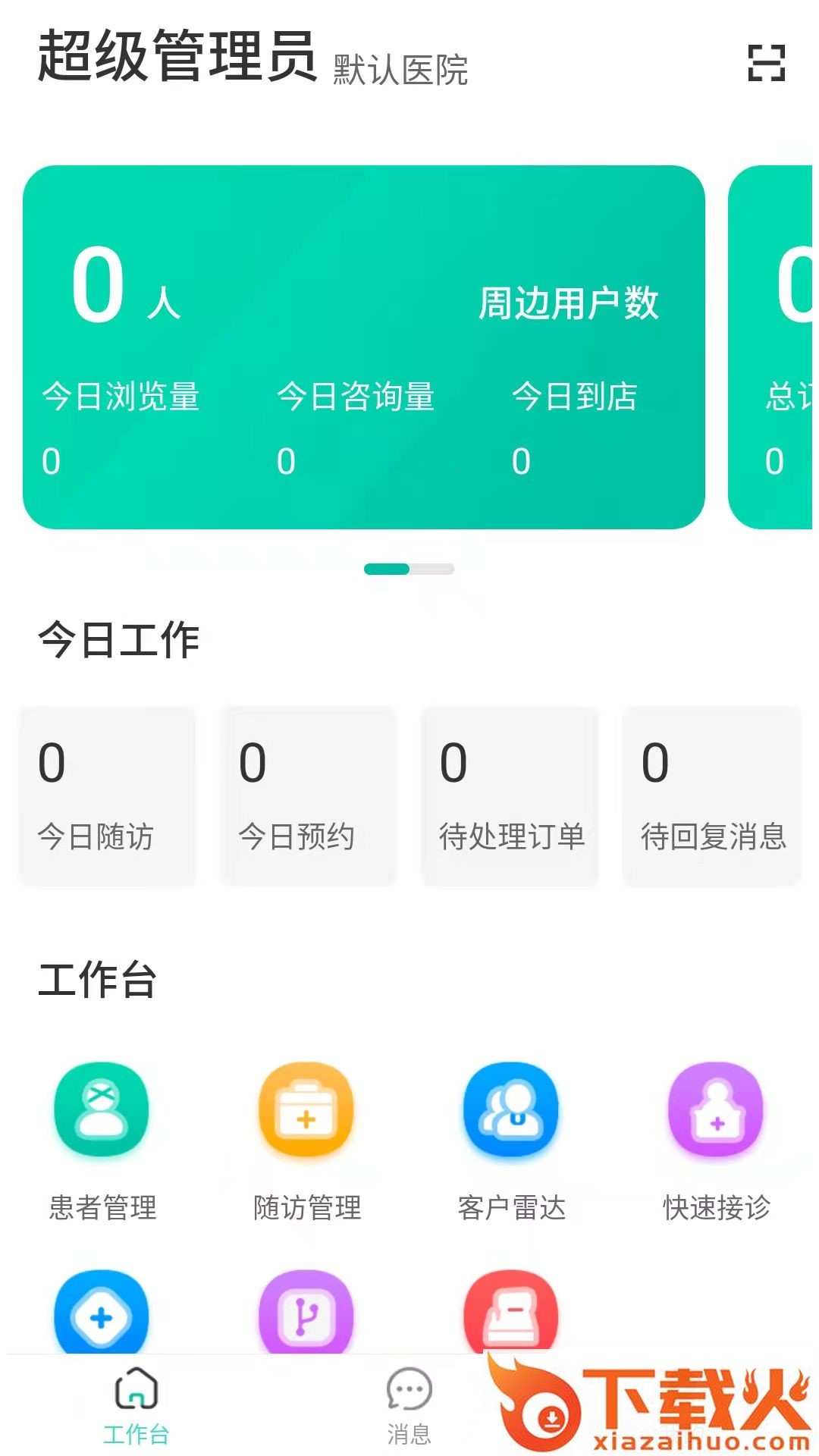Open the scan icon in the header

tap(766, 63)
